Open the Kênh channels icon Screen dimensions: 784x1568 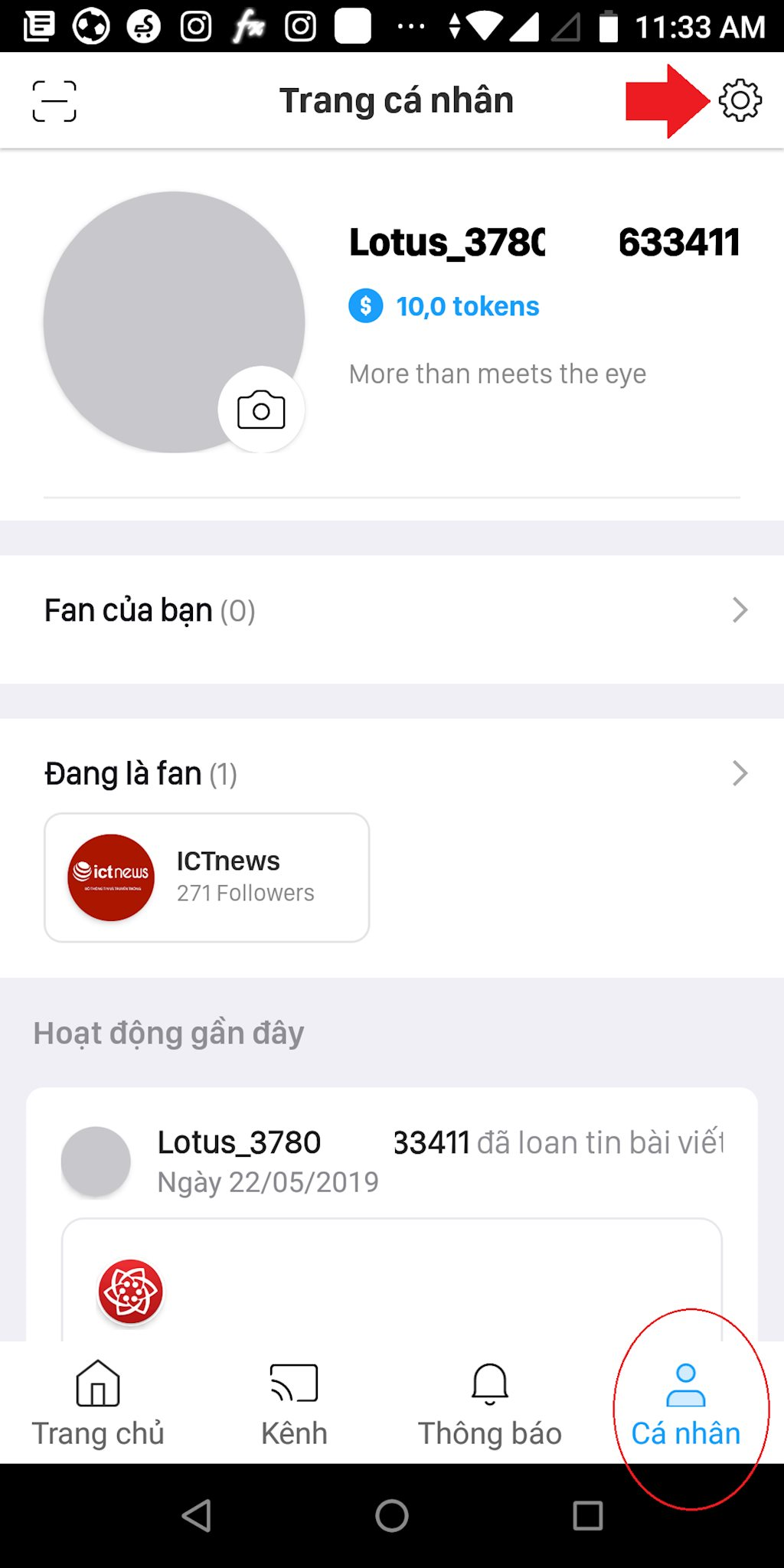294,1383
